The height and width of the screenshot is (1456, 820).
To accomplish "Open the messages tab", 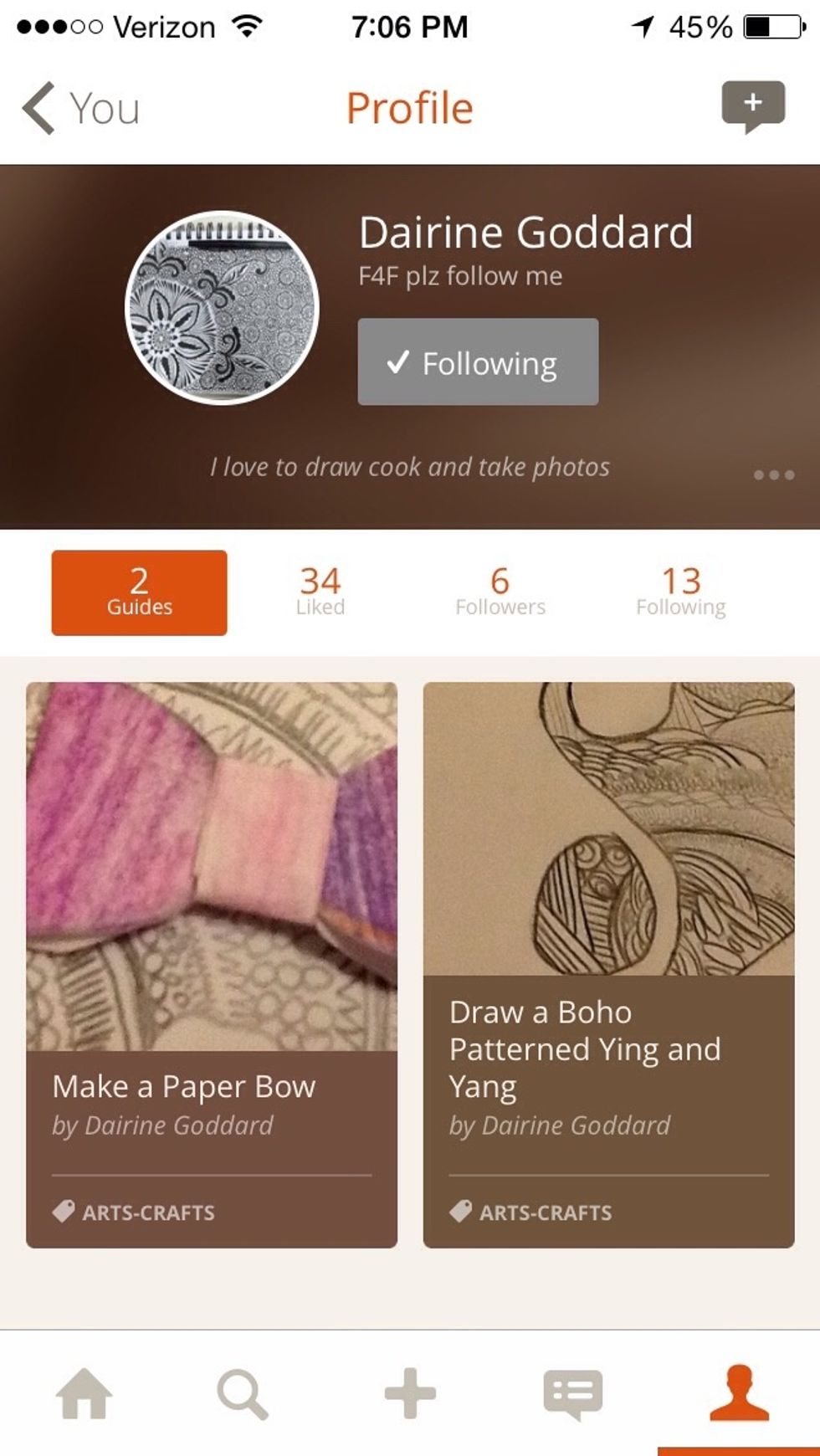I will (x=572, y=1393).
